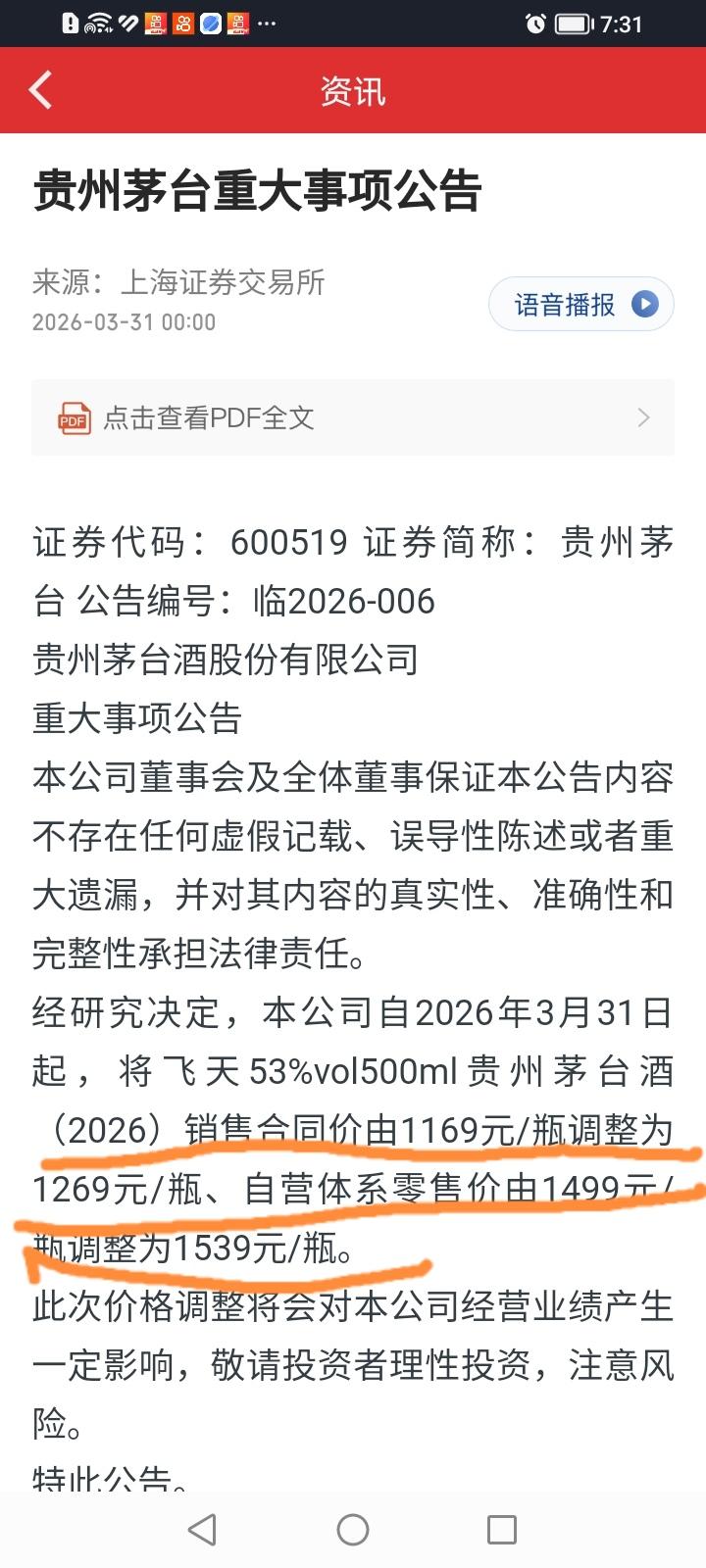
Task: Tap the orange-highlighted price text 1269元/瓶
Action: tap(111, 1189)
